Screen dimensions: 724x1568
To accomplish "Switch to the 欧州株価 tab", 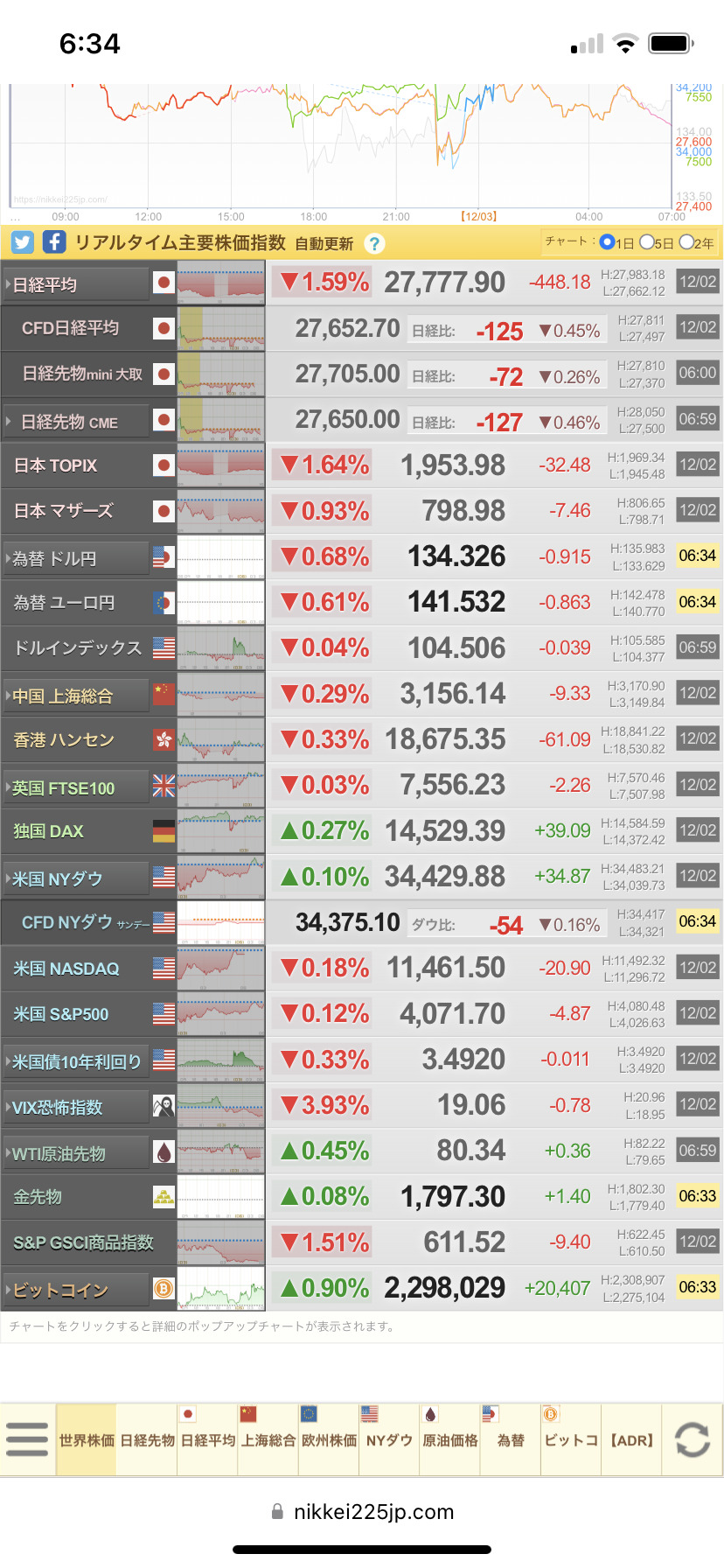I will 329,1440.
